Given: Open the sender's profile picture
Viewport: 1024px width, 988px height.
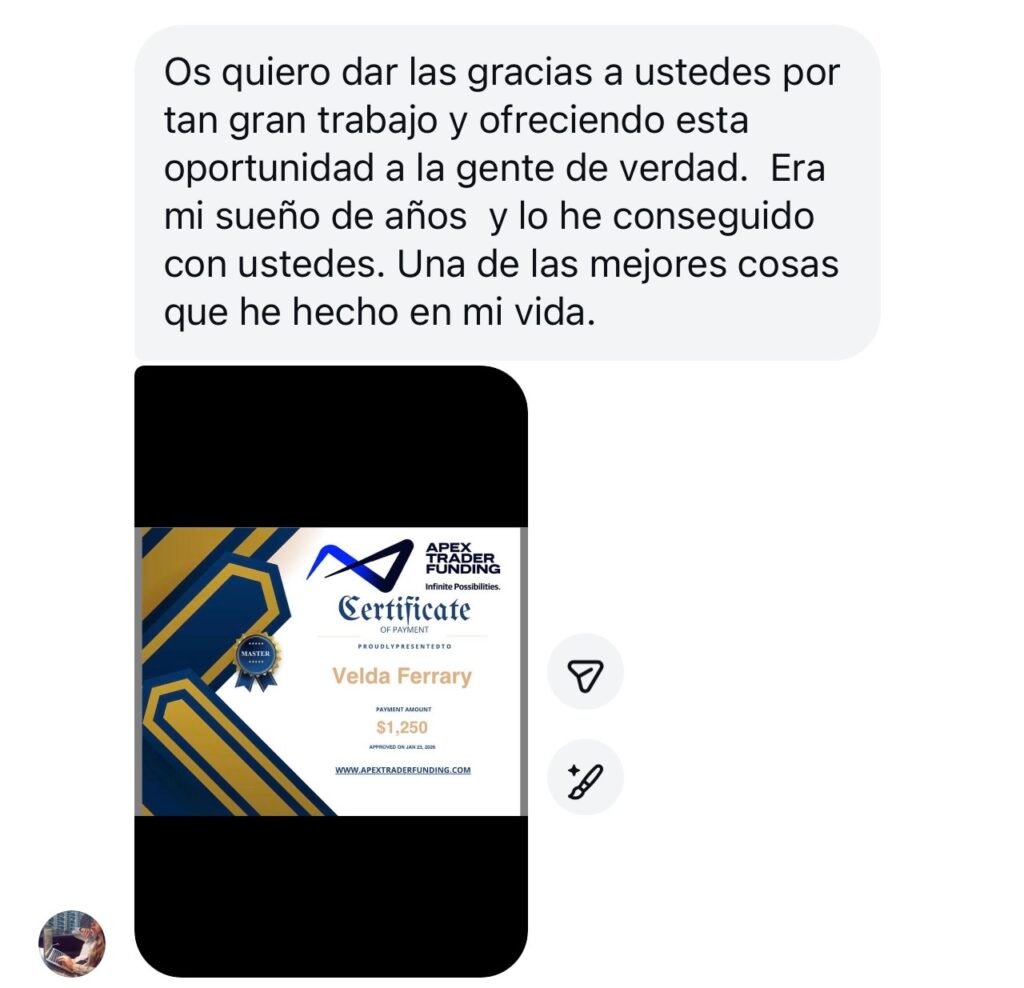Looking at the screenshot, I should [72, 943].
